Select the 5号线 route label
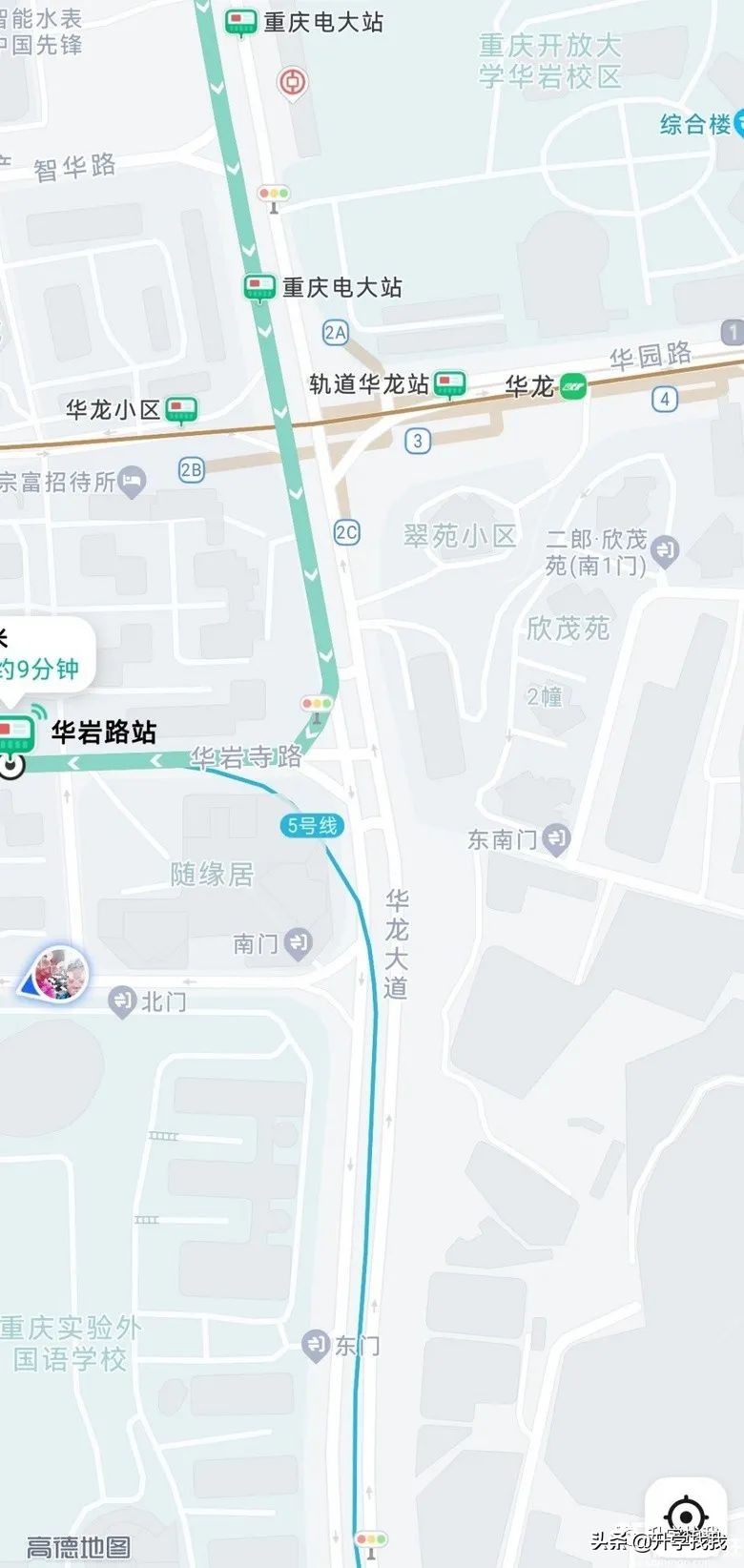 click(x=309, y=827)
